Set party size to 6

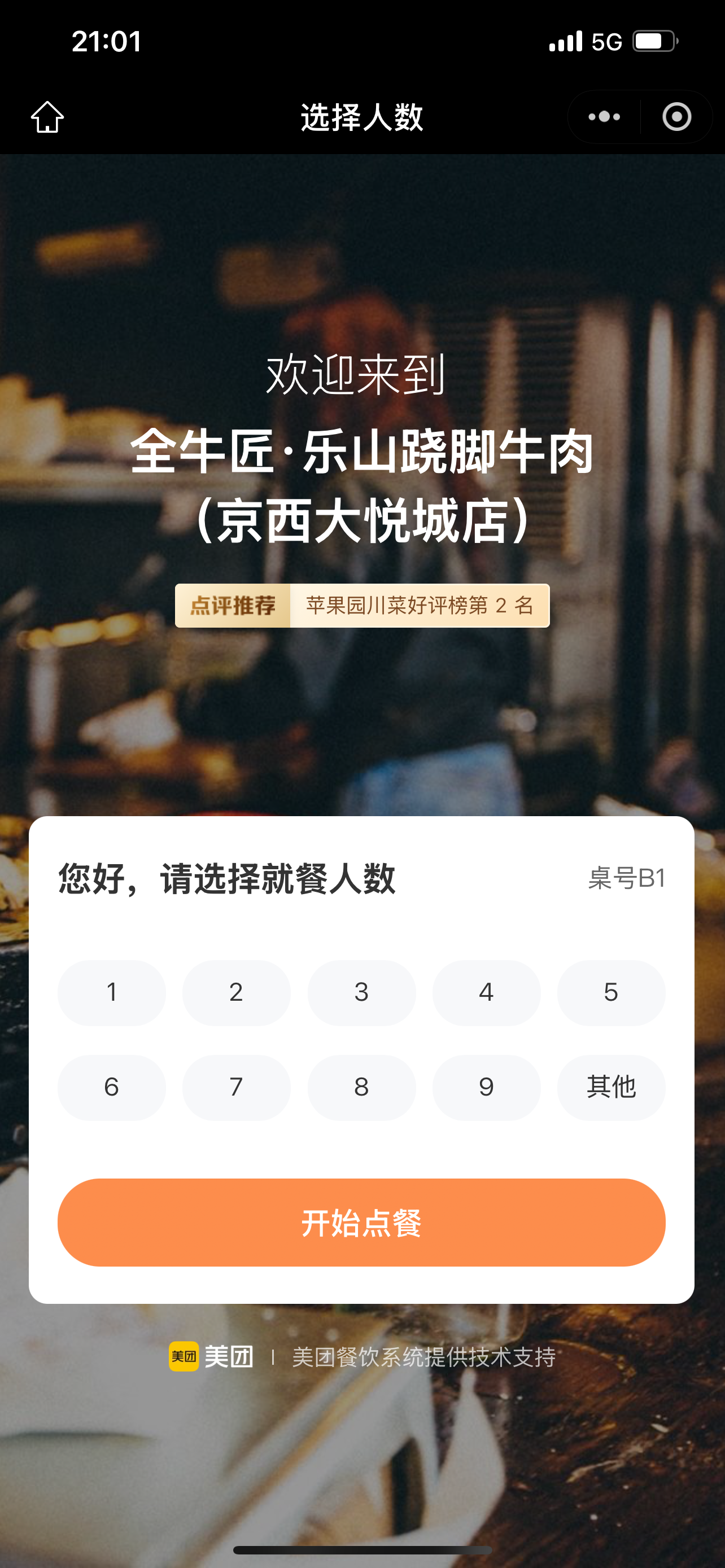112,1087
